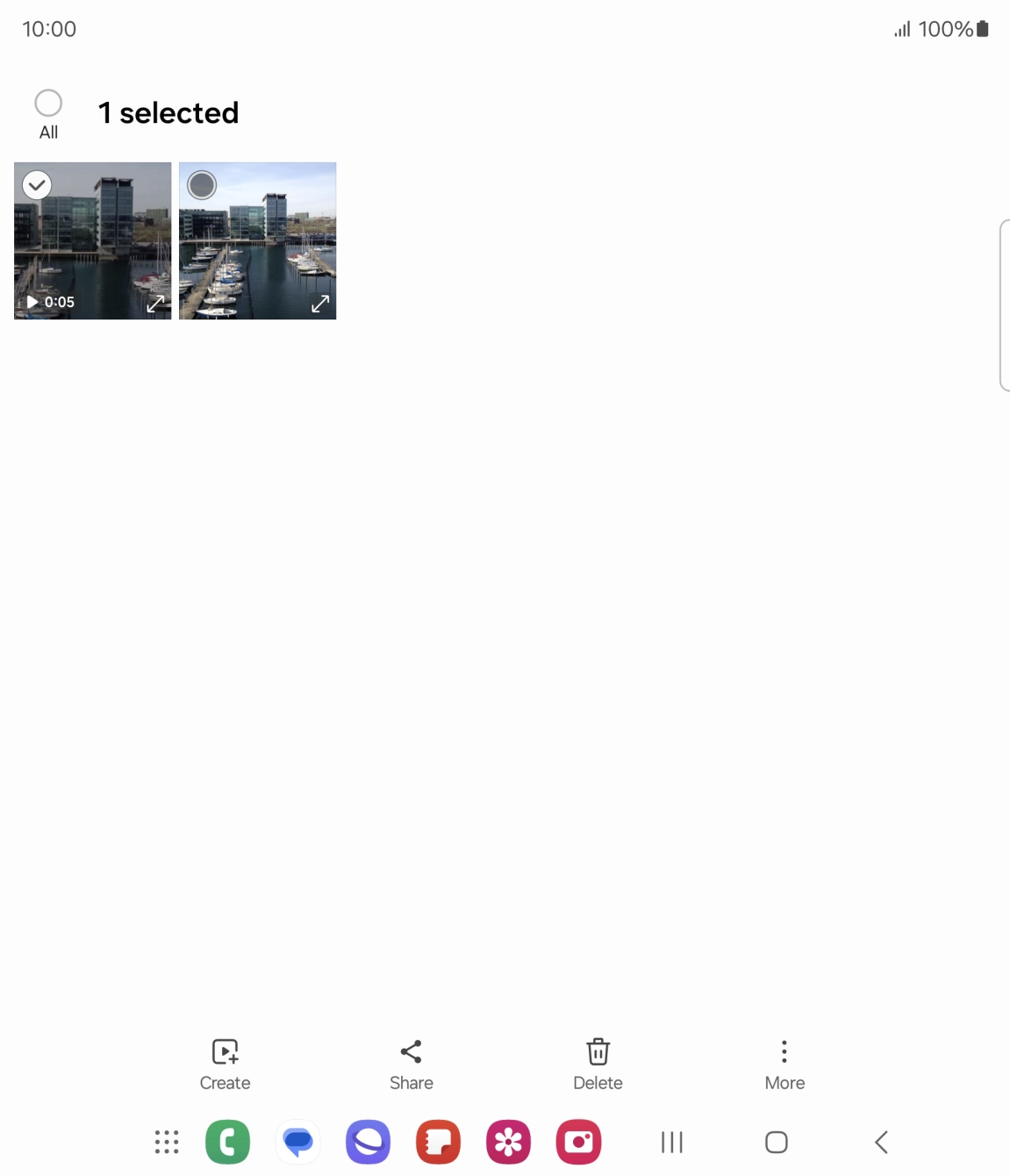1010x1176 pixels.
Task: Open the apps grid in the taskbar
Action: (x=167, y=1142)
